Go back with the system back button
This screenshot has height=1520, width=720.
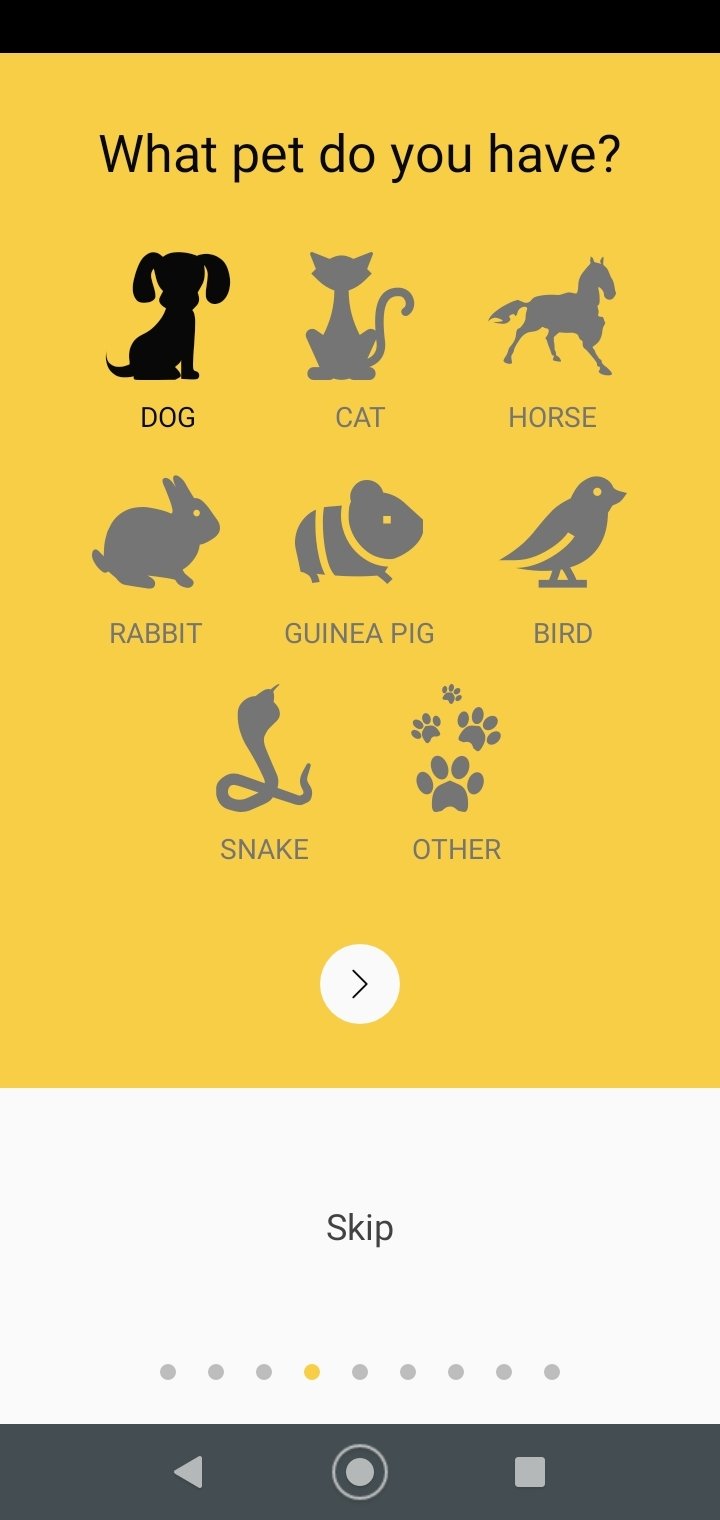coord(188,1472)
